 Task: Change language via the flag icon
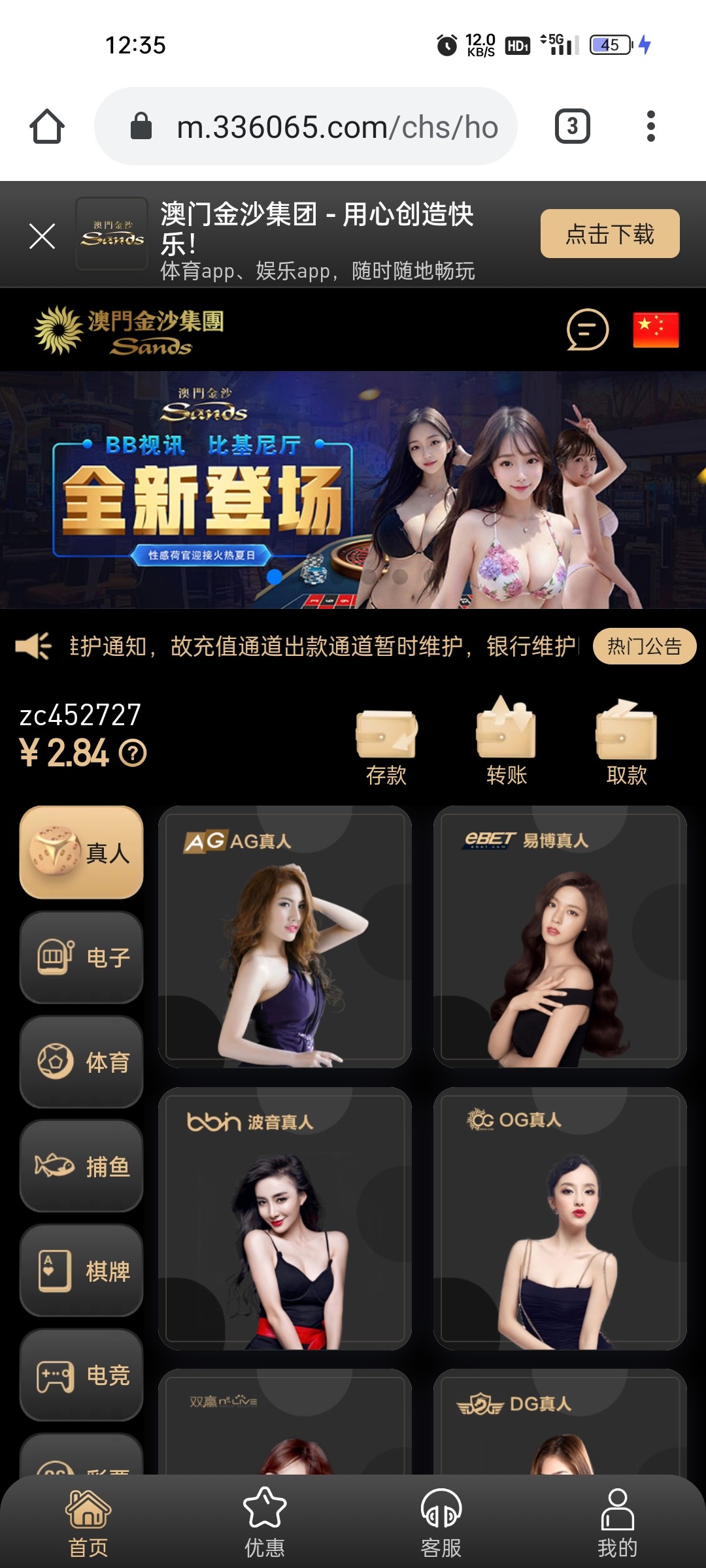[656, 330]
